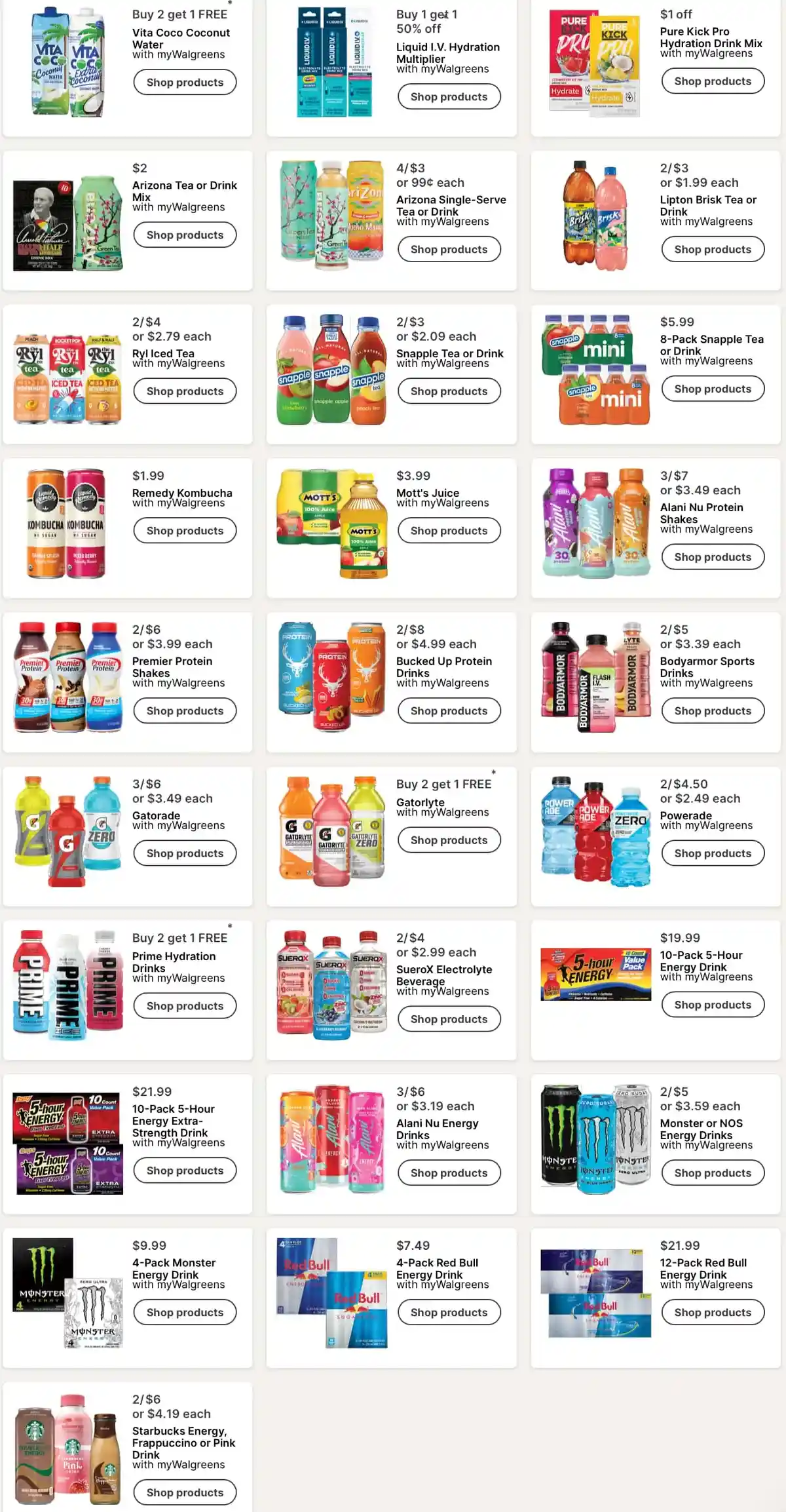This screenshot has height=1512, width=786.
Task: Shop Premier Protein Shakes products
Action: [185, 711]
